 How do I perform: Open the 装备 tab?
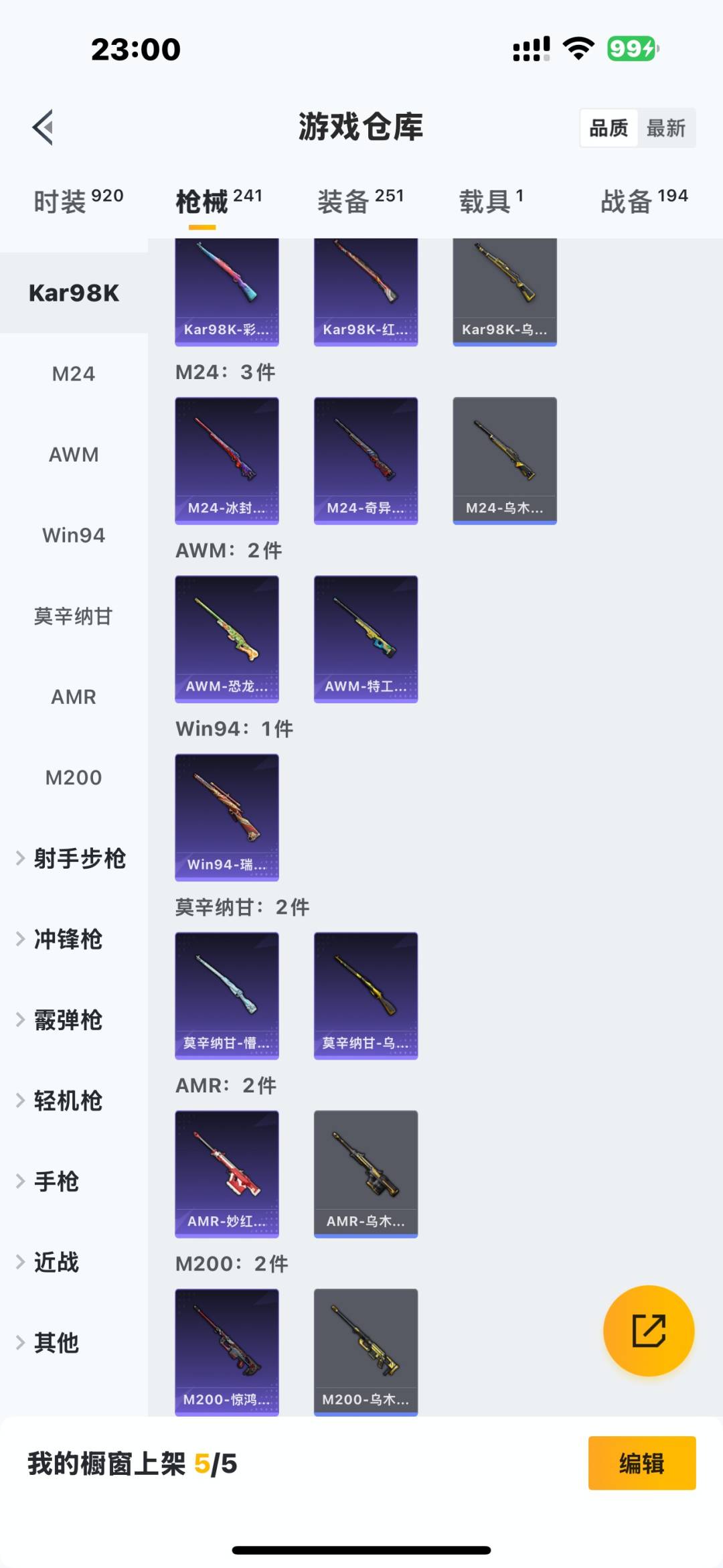[x=360, y=201]
